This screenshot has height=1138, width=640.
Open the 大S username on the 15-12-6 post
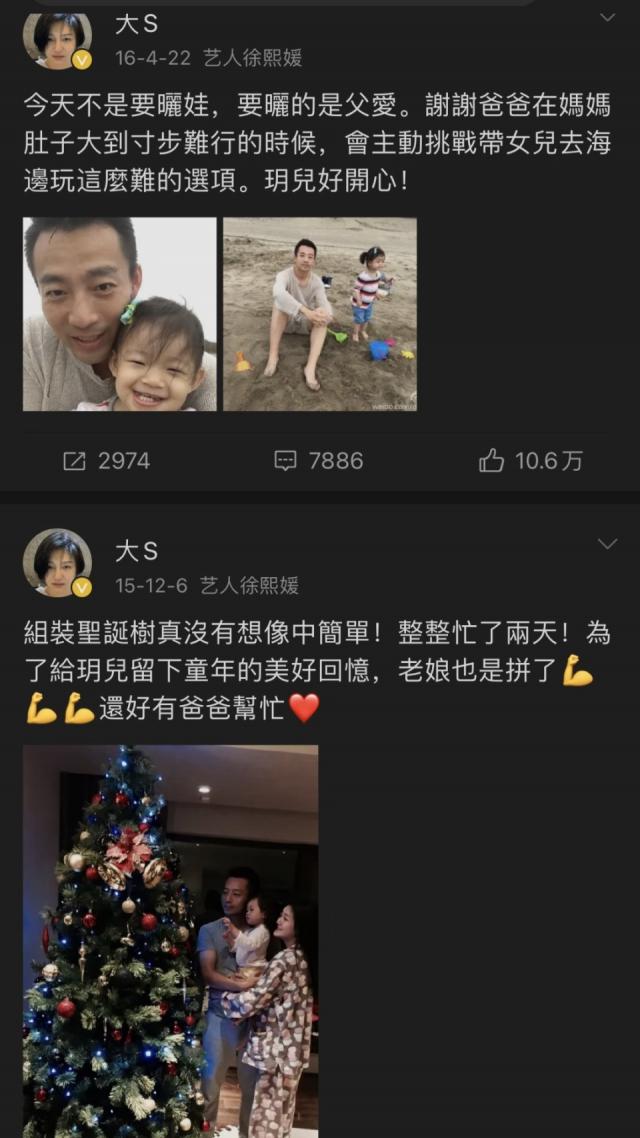point(136,551)
